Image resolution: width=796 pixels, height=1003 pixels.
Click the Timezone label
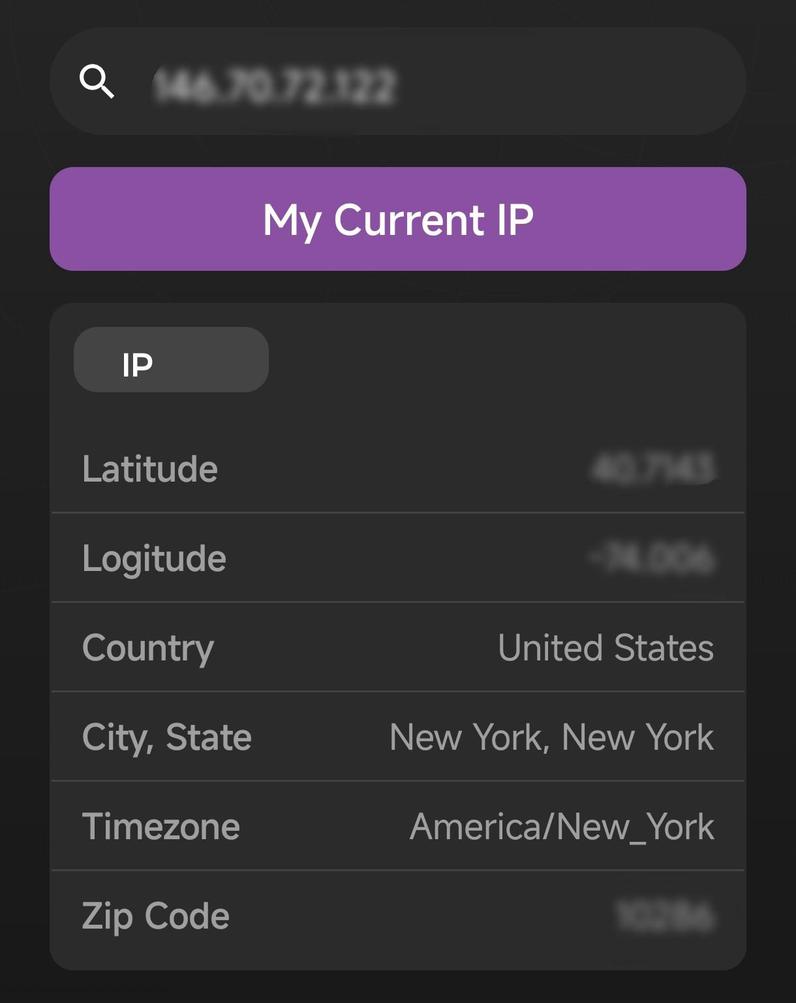click(x=160, y=826)
